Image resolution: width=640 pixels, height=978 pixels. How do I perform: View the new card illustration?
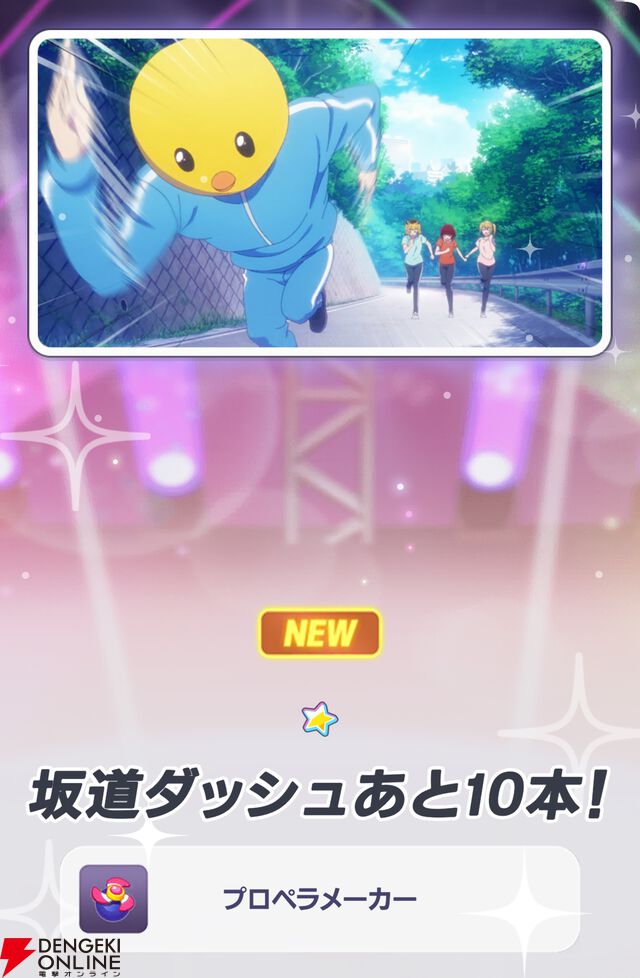320,192
